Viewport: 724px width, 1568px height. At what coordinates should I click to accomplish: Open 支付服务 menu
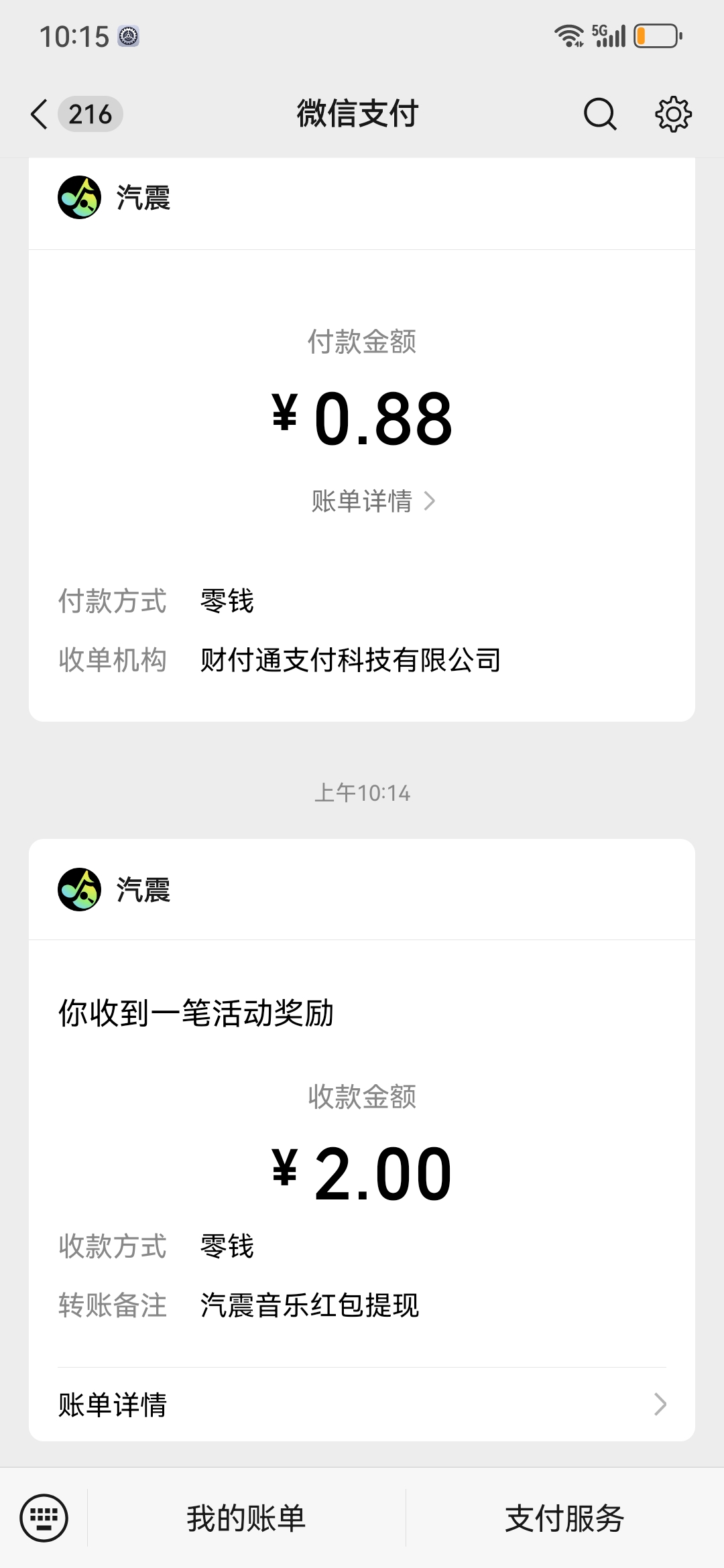[564, 1518]
